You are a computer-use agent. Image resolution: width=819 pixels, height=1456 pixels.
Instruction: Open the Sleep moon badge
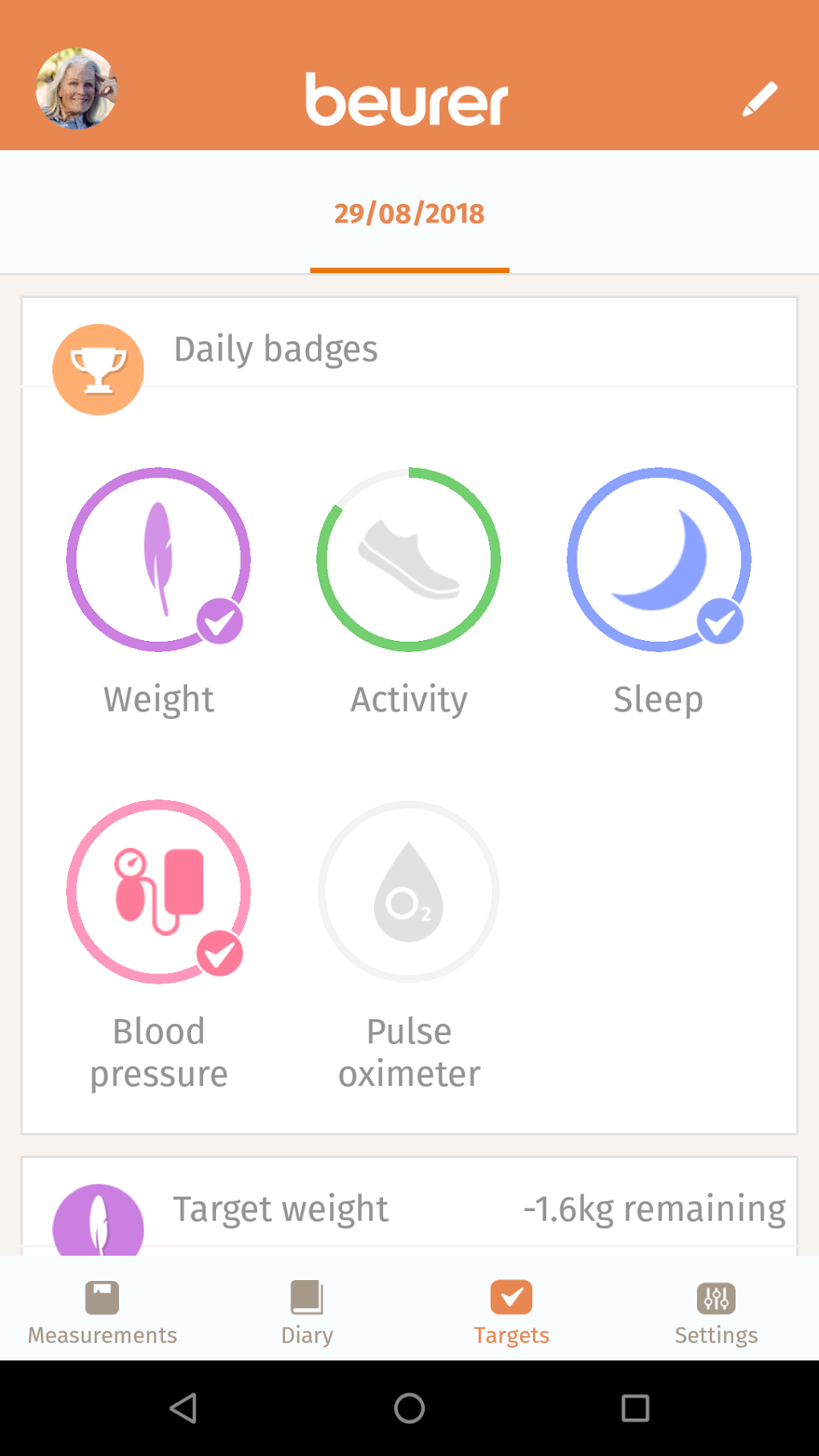658,560
